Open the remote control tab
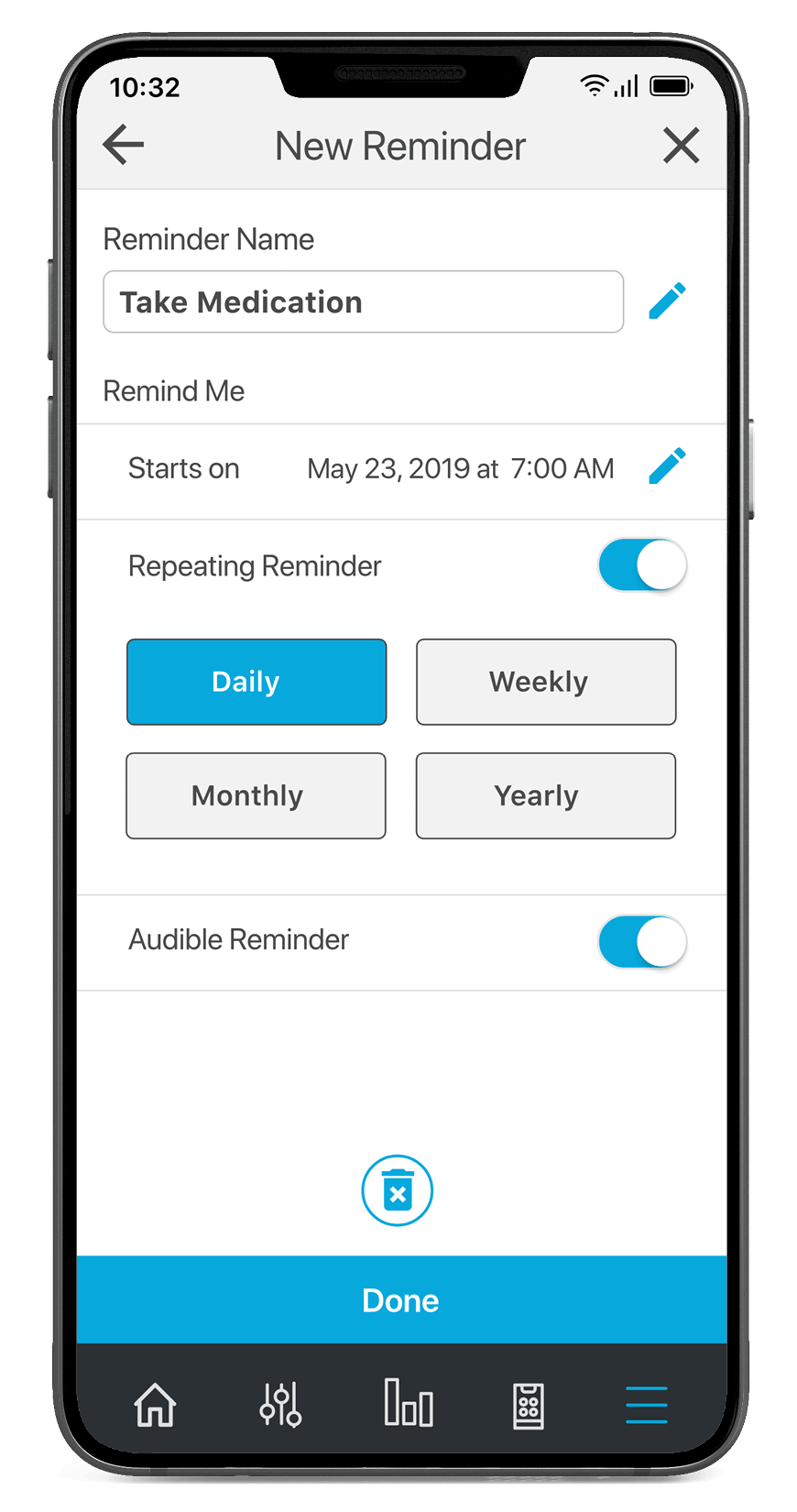This screenshot has height=1512, width=797. 528,1406
